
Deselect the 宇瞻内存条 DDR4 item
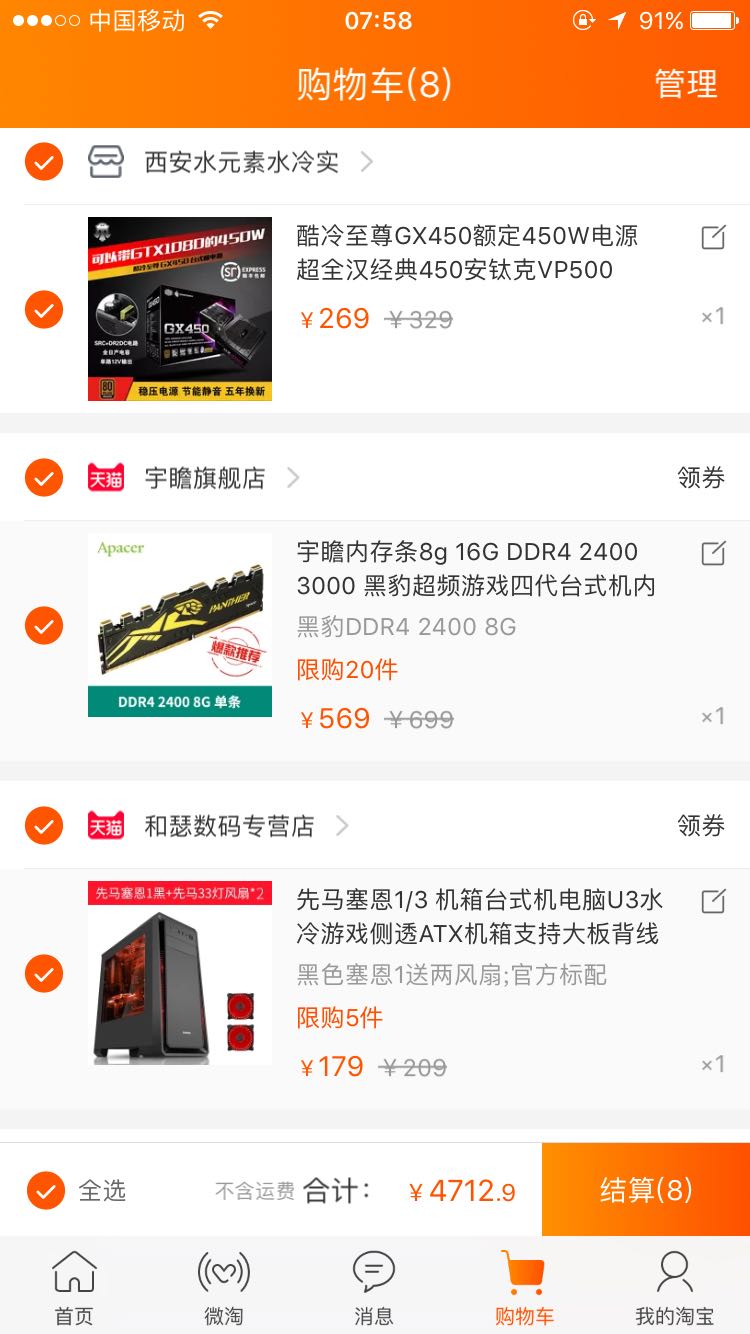44,625
